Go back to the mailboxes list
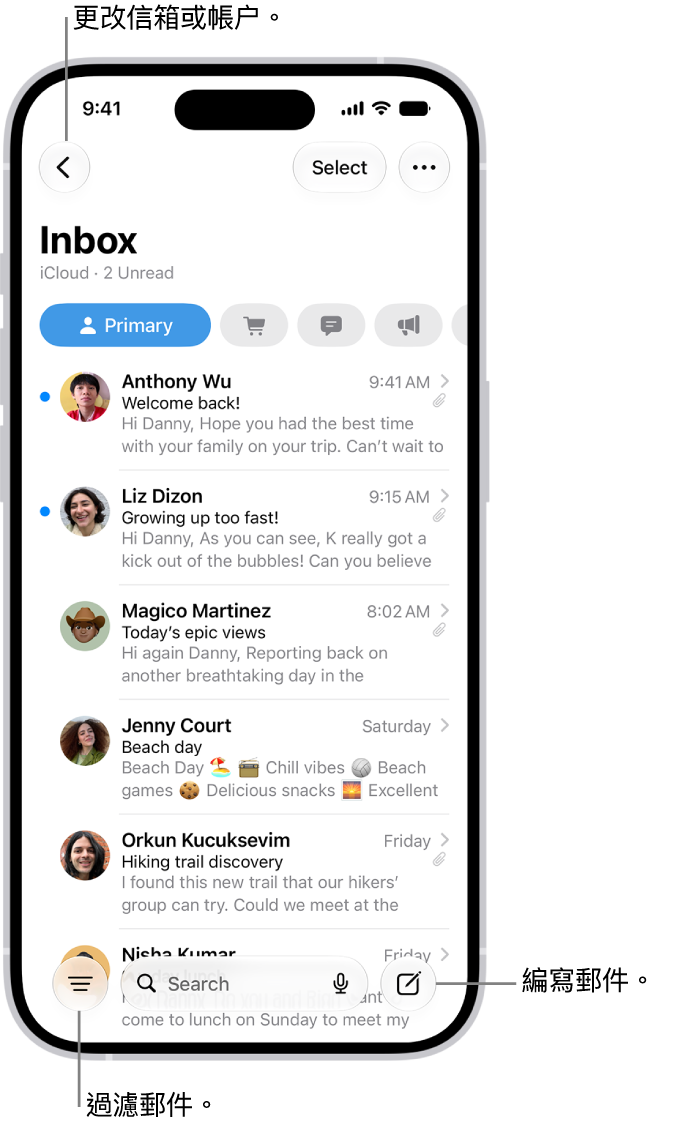This screenshot has height=1128, width=673. 64,168
